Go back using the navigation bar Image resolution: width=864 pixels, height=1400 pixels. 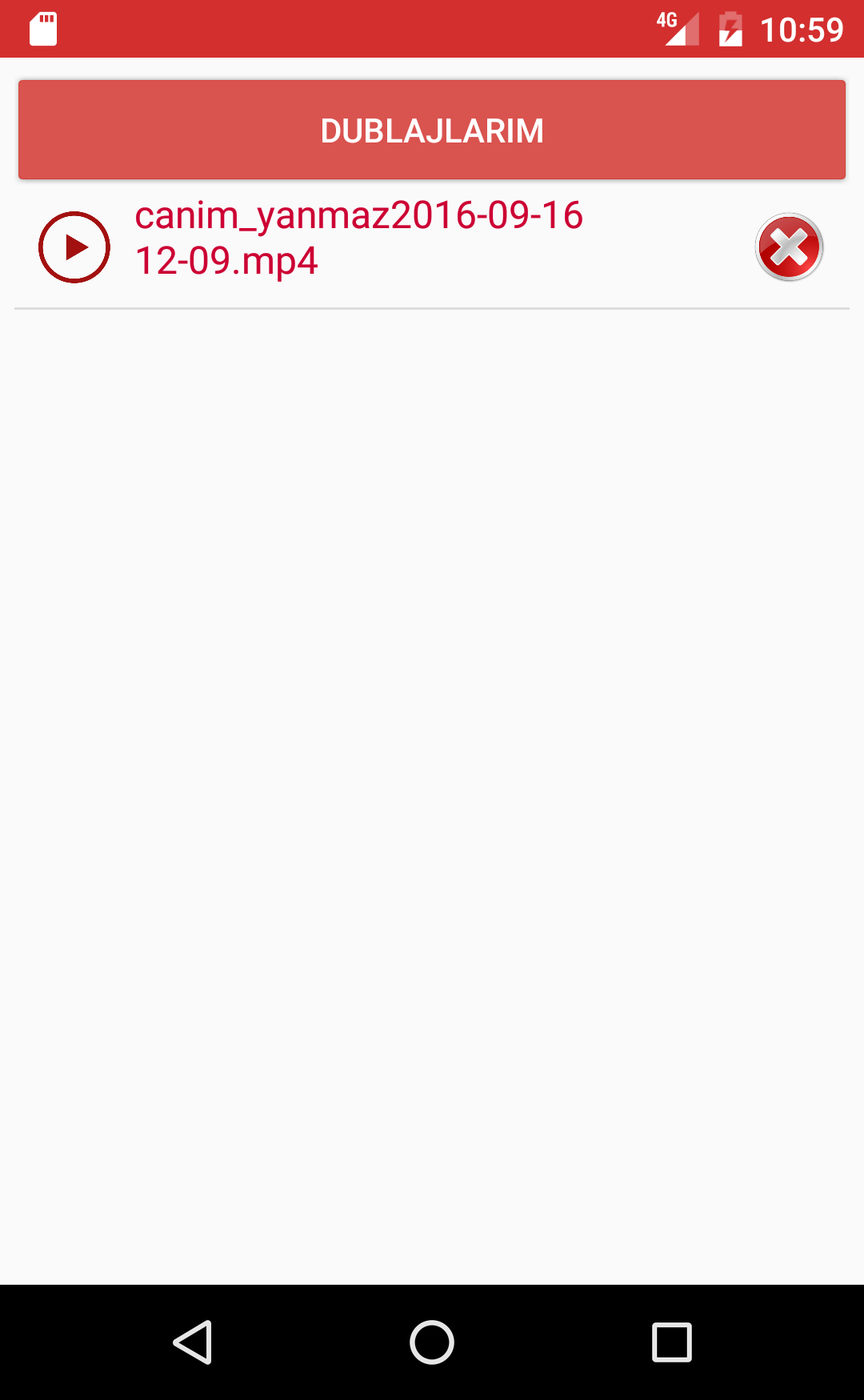click(193, 1342)
